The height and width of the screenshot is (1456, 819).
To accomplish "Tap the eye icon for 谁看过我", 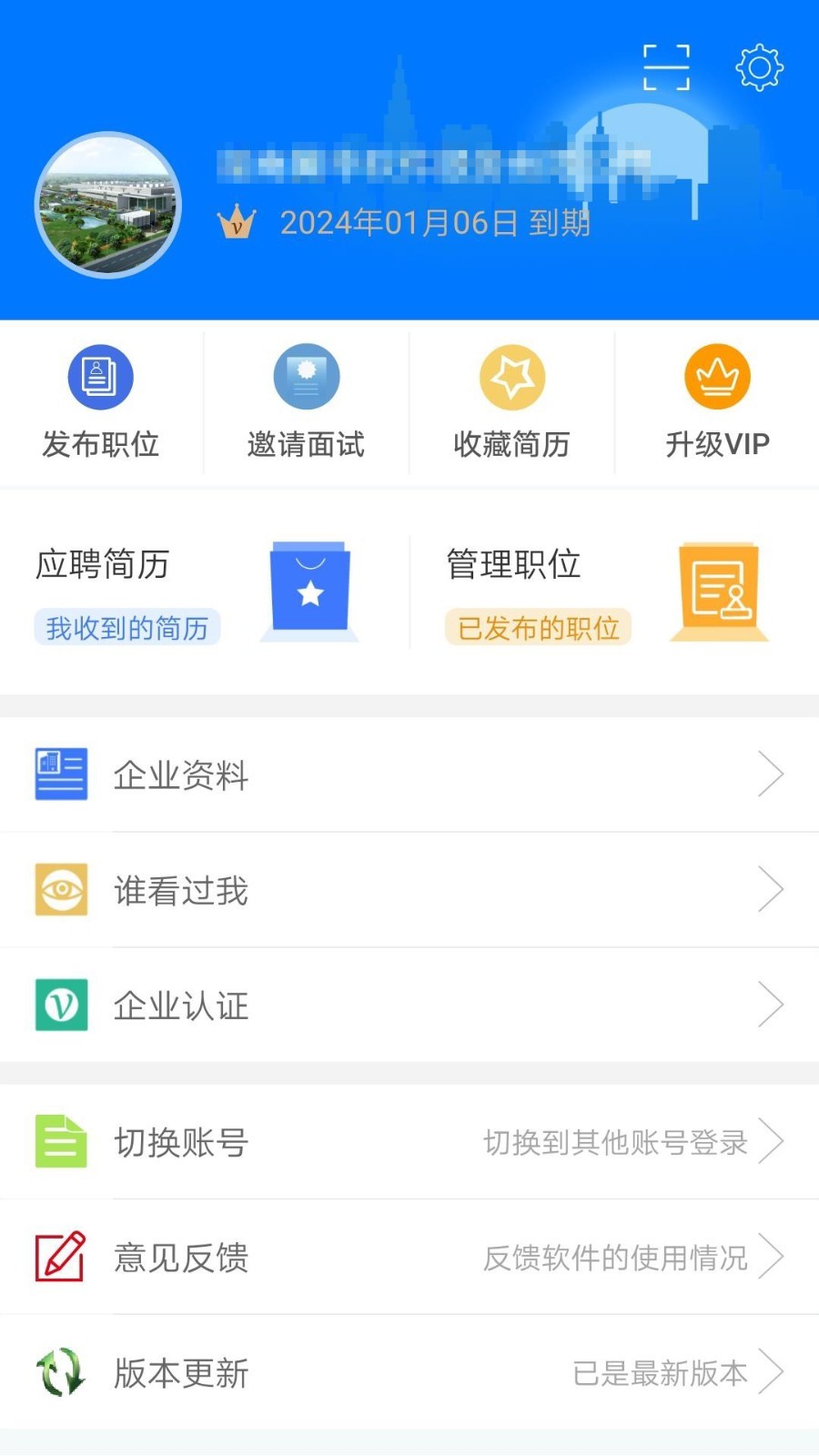I will tap(60, 890).
